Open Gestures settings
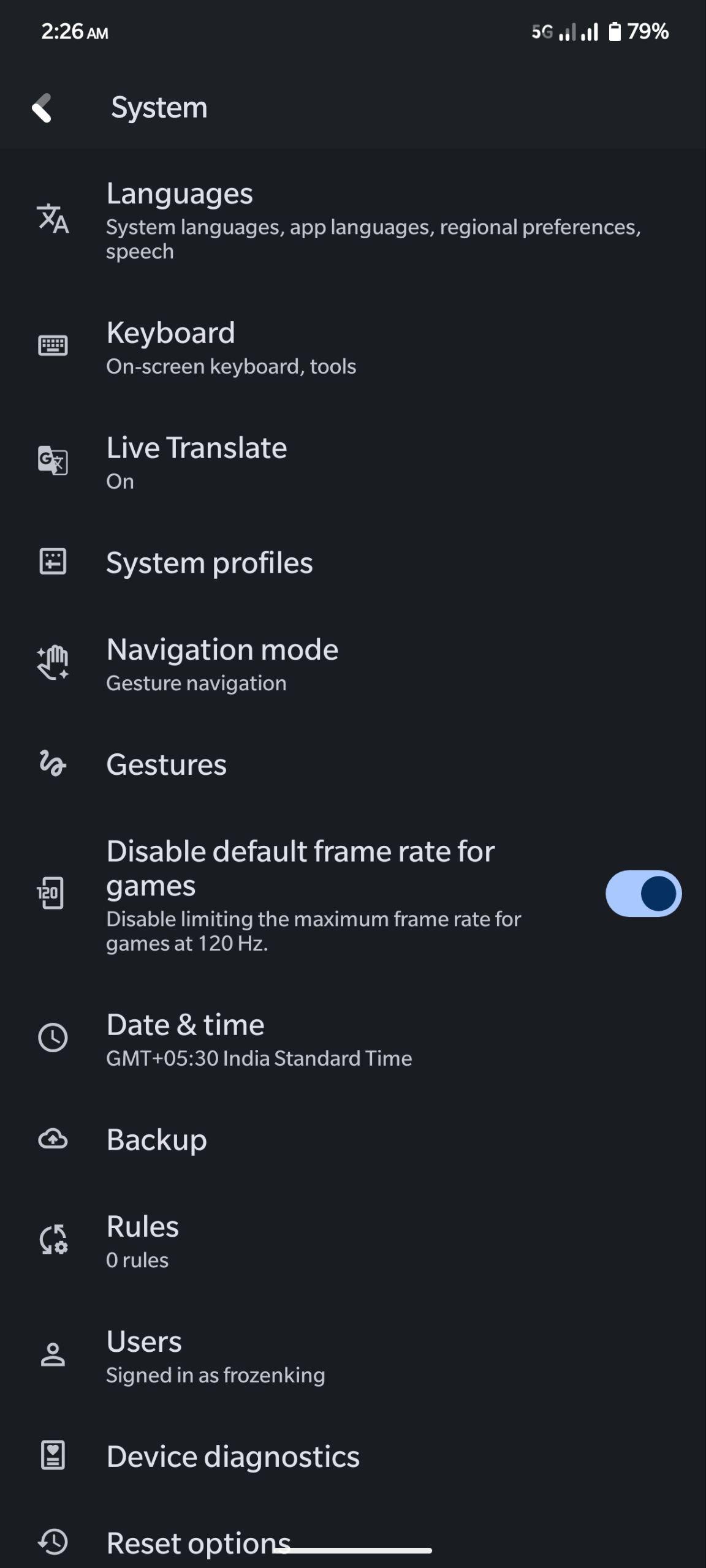706x1568 pixels. pos(353,764)
